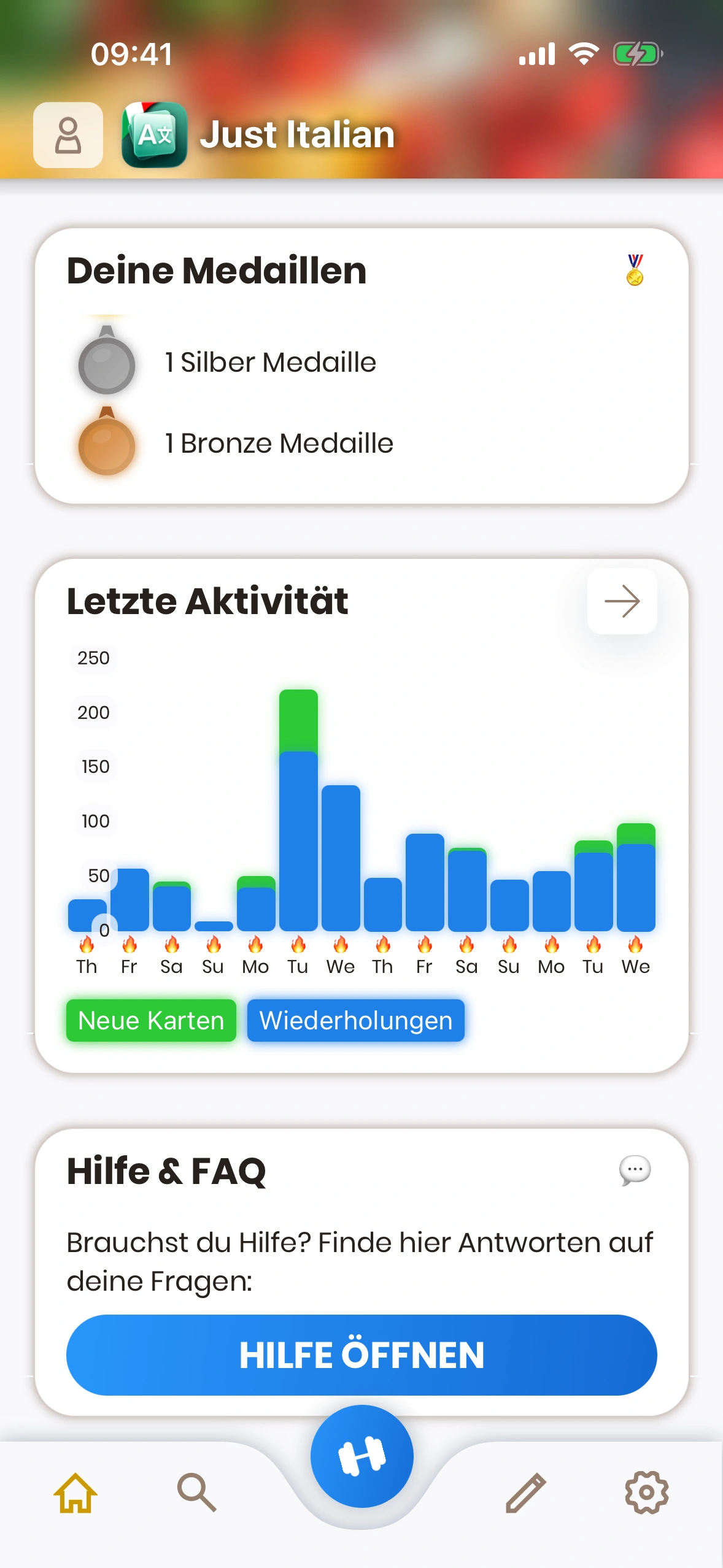The image size is (723, 1568).
Task: Tap the HILFE ÖFFNEN button
Action: coord(361,1355)
